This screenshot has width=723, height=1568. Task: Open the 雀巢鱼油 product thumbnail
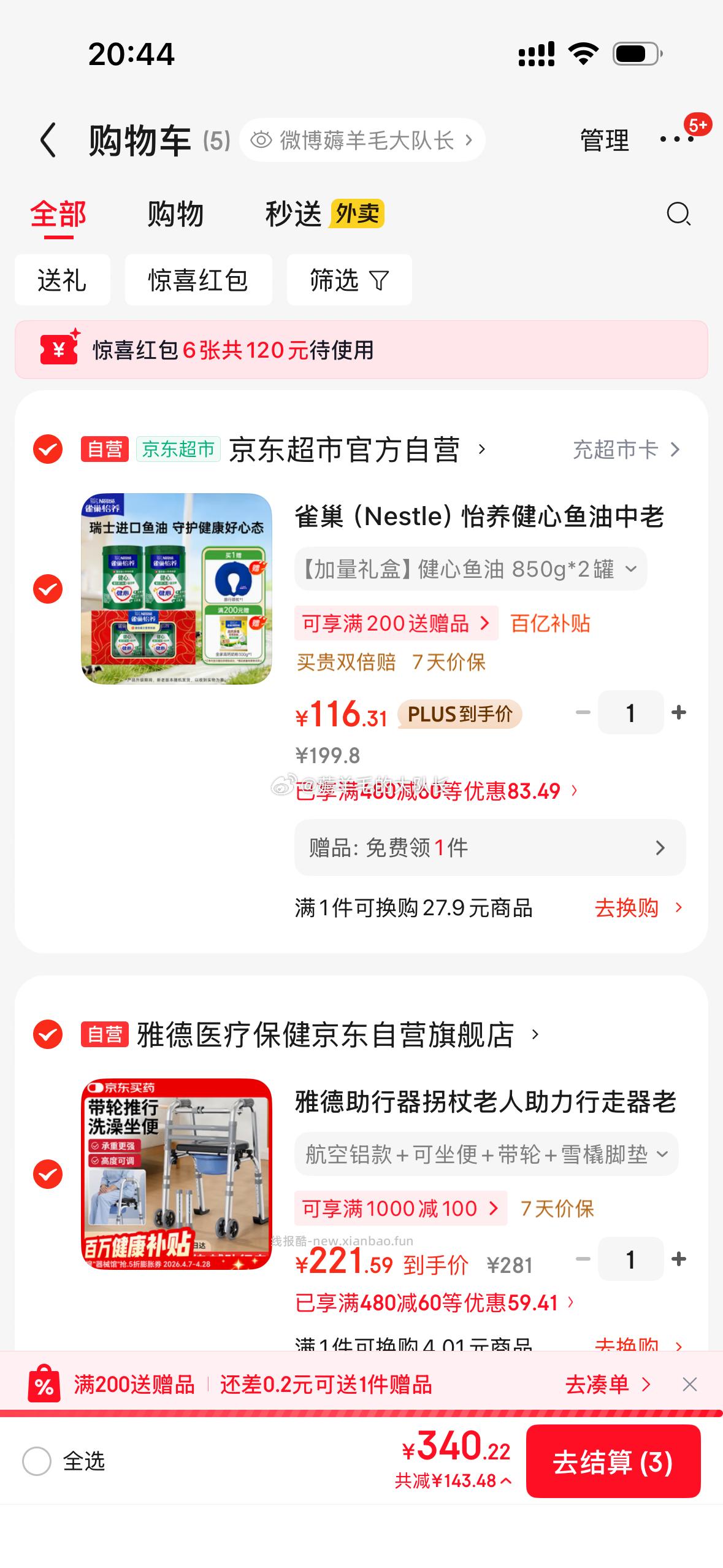coord(176,589)
